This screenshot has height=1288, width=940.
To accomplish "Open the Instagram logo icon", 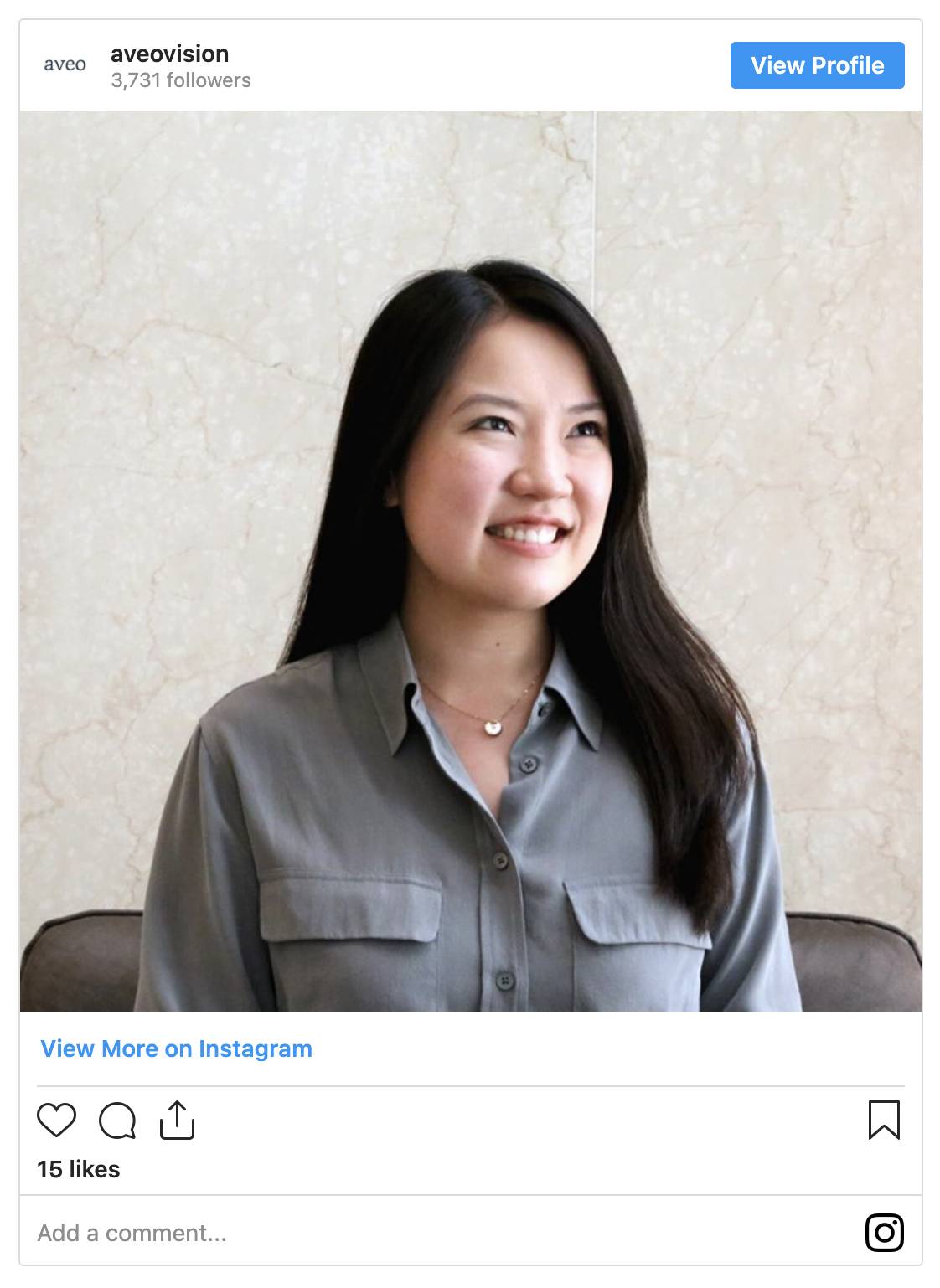I will point(884,1233).
